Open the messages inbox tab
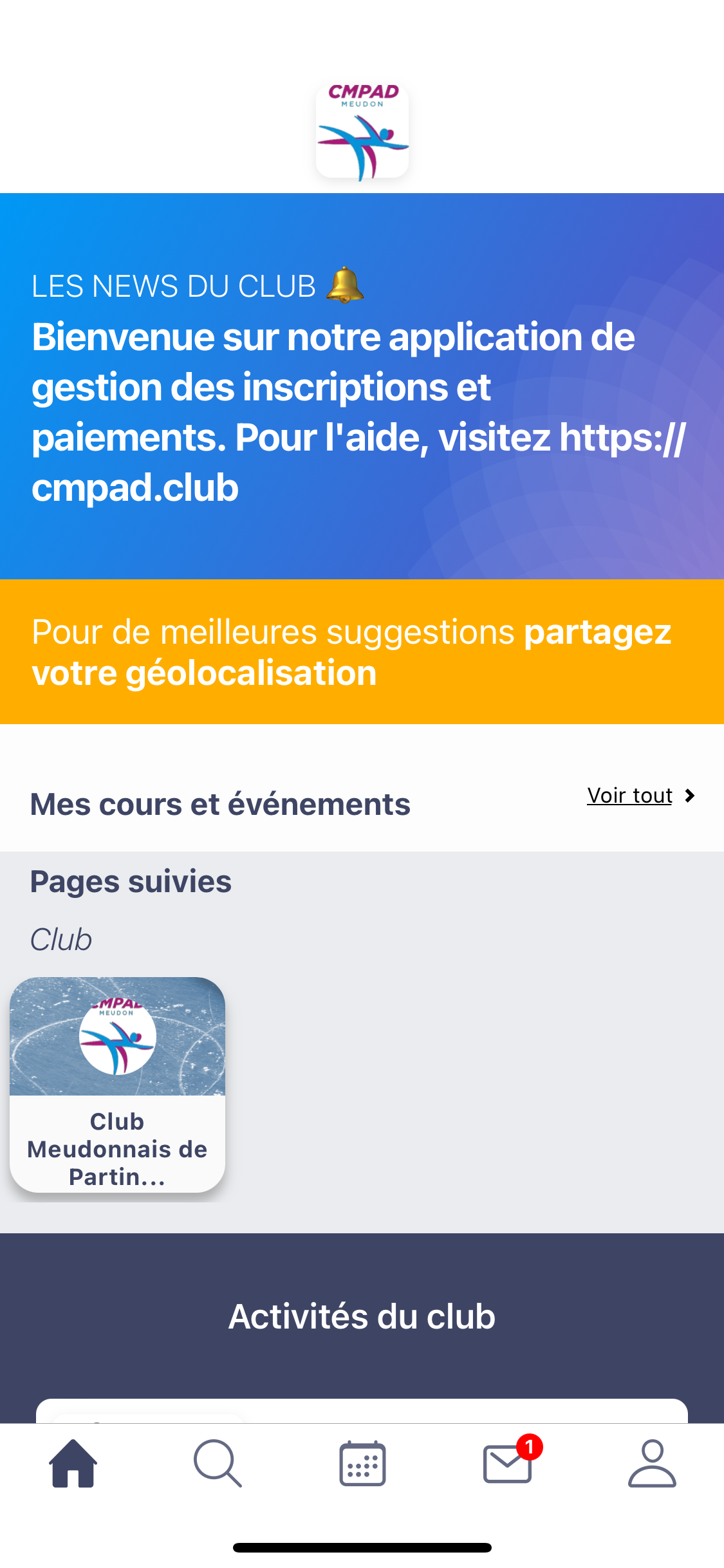724x1568 pixels. point(508,1463)
